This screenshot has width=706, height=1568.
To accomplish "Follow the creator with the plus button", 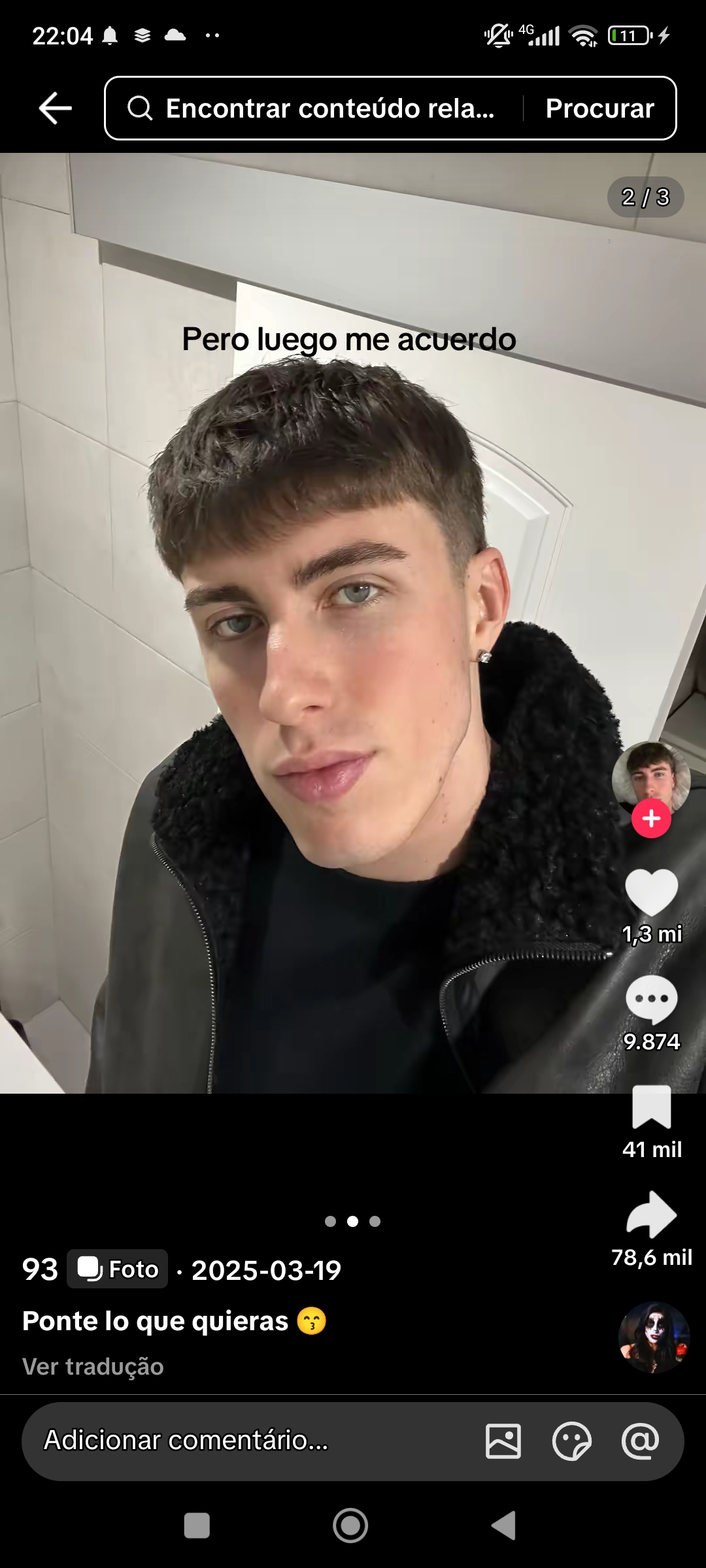I will [651, 819].
